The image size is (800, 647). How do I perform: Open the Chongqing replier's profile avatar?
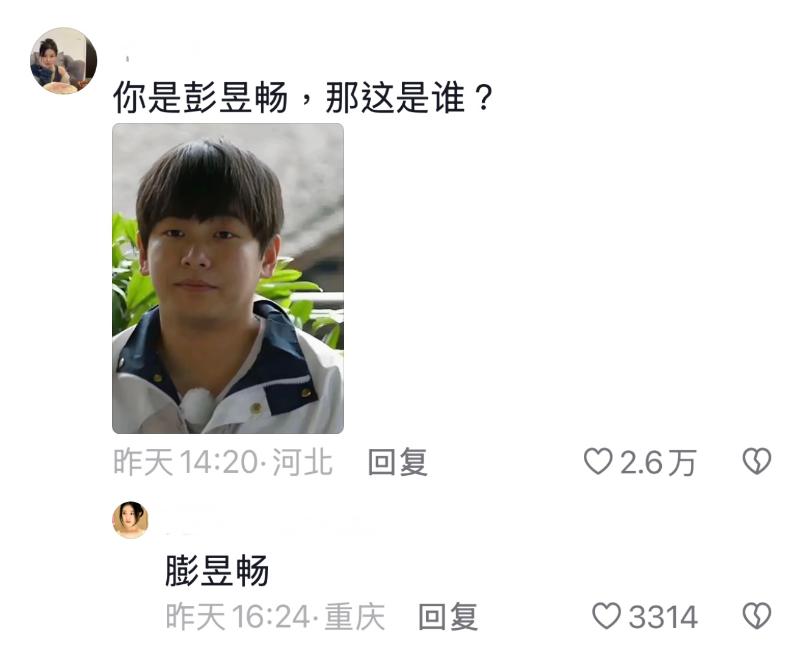(x=130, y=520)
